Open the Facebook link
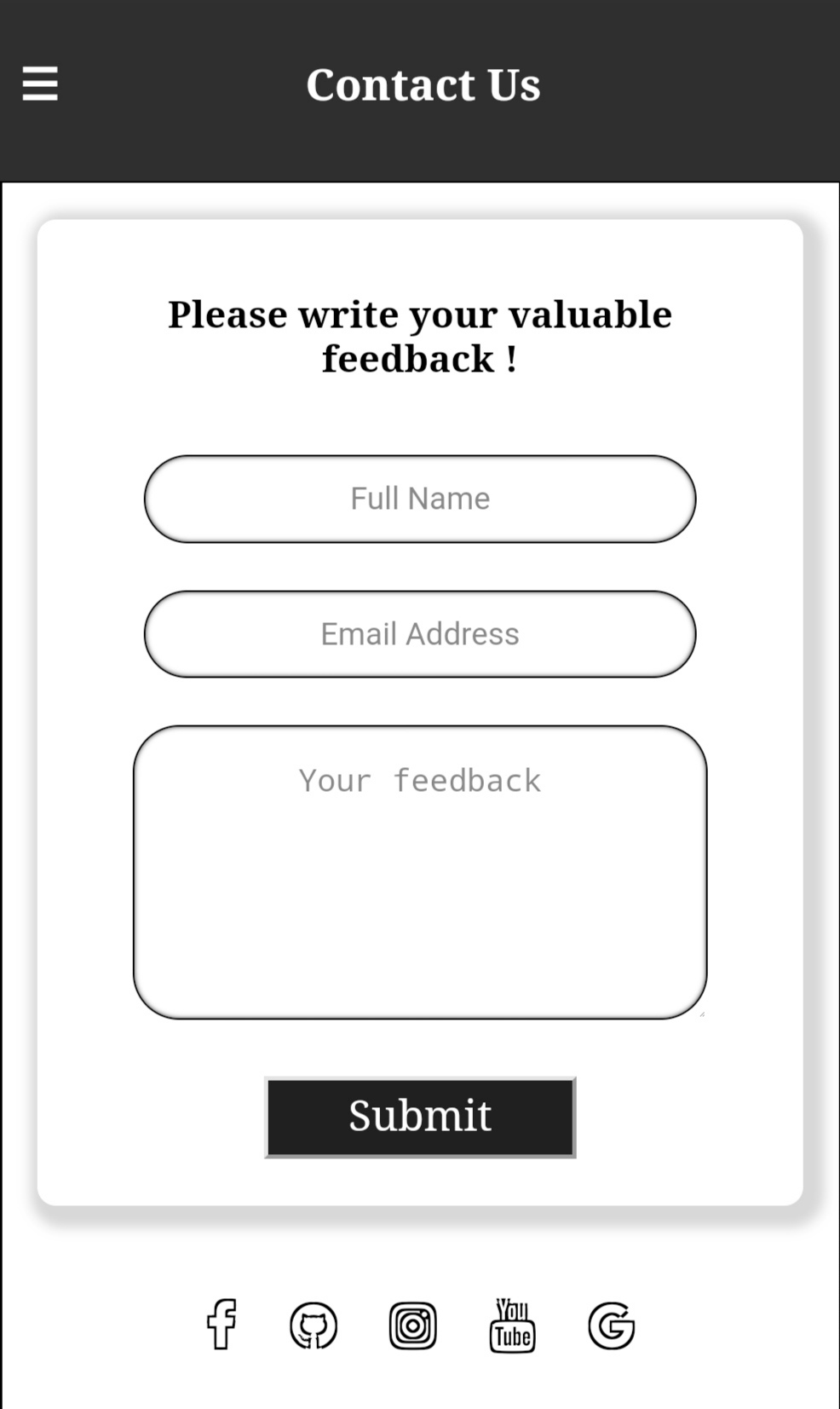The height and width of the screenshot is (1409, 840). [222, 1325]
